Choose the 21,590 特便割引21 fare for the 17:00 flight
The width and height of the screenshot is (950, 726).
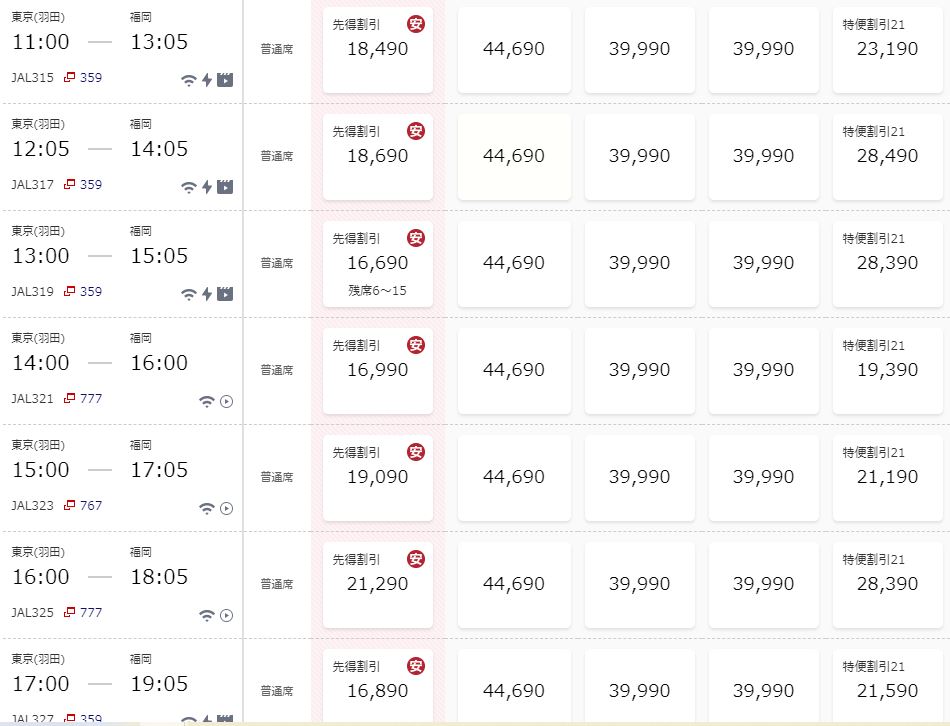pos(886,690)
